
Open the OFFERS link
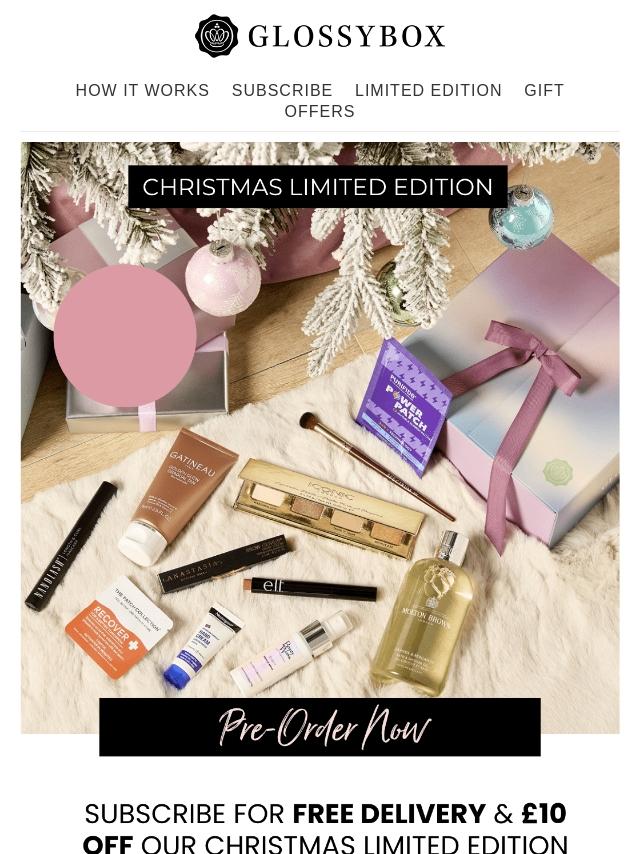click(x=319, y=112)
